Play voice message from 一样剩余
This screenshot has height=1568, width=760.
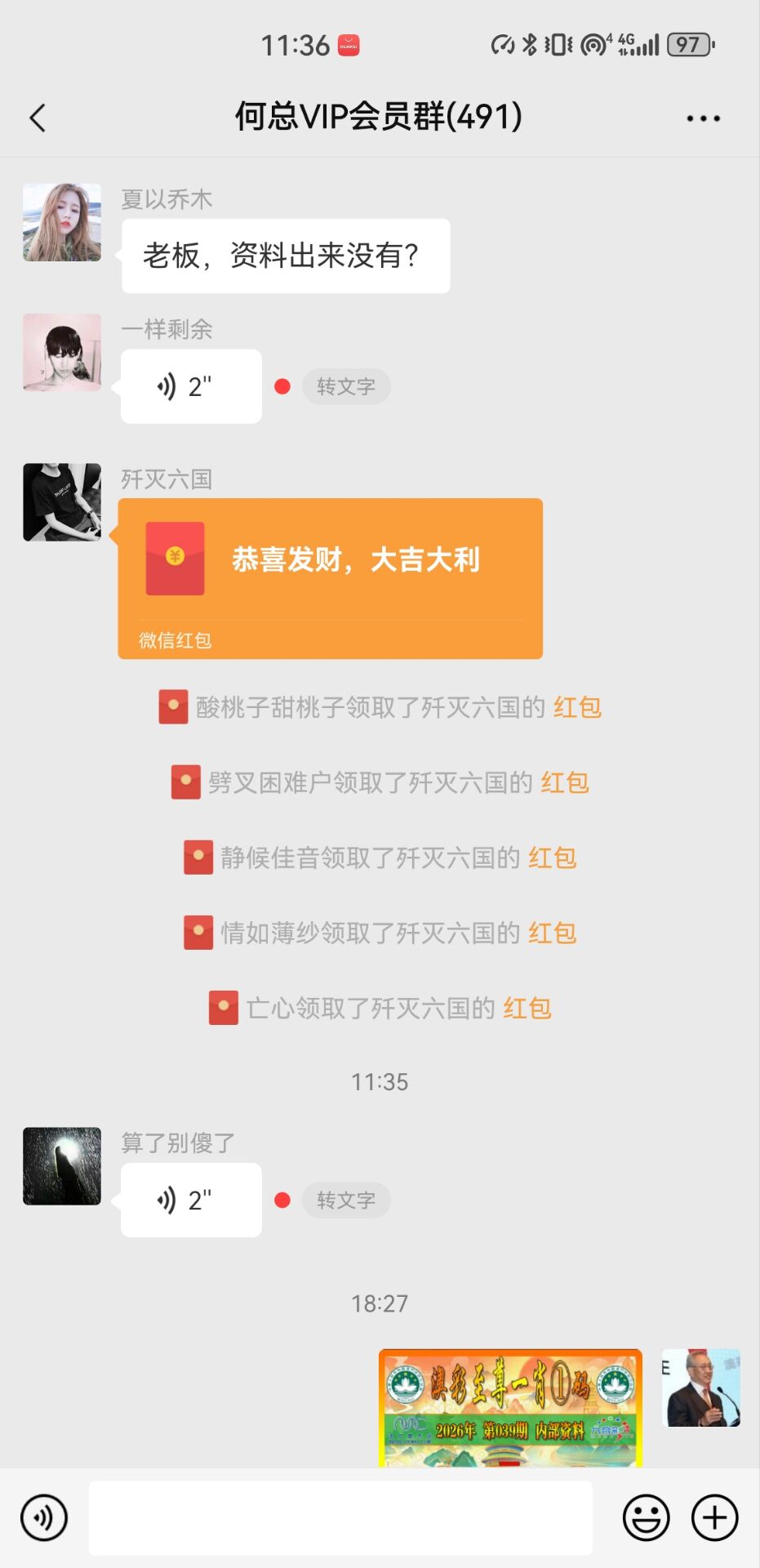[191, 386]
